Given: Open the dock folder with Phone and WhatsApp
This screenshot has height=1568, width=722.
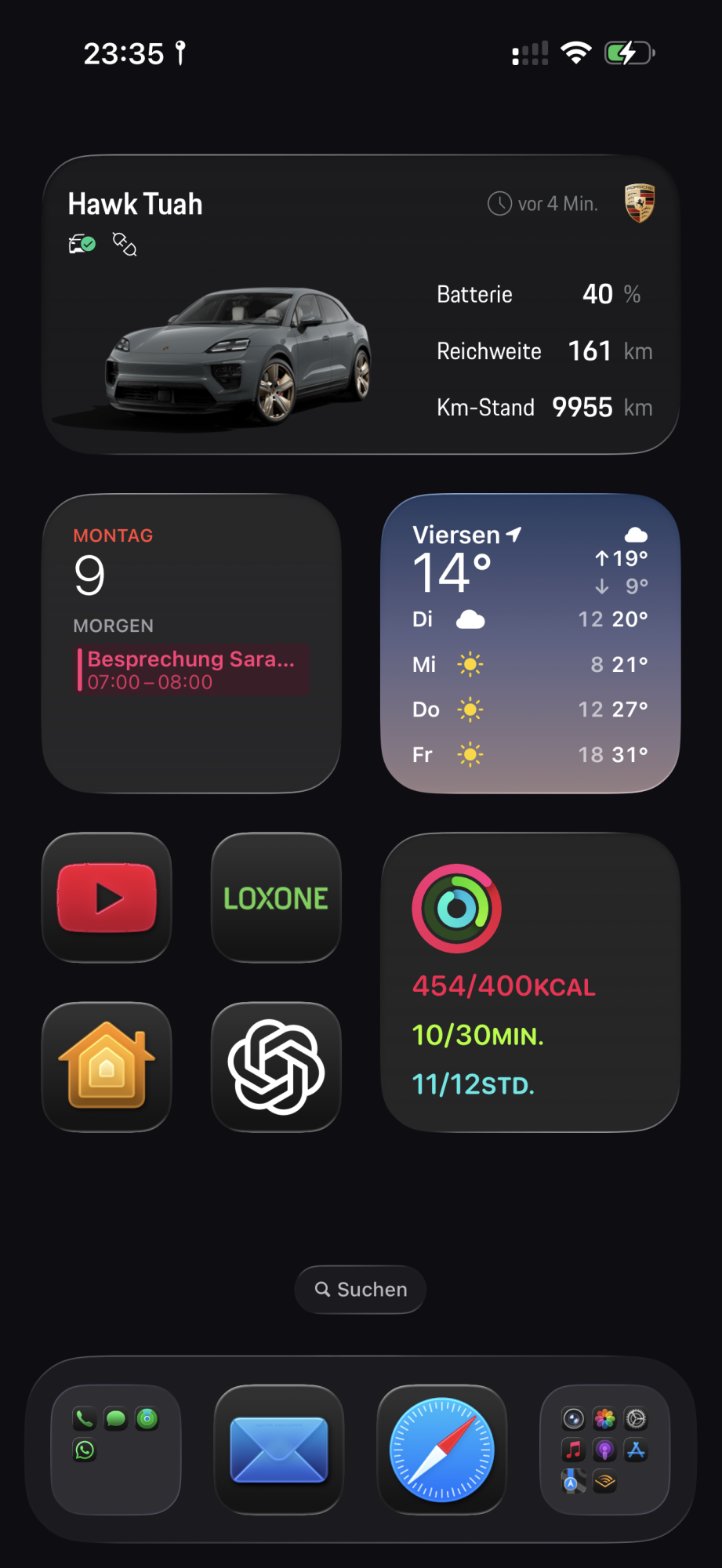Looking at the screenshot, I should pyautogui.click(x=116, y=1450).
